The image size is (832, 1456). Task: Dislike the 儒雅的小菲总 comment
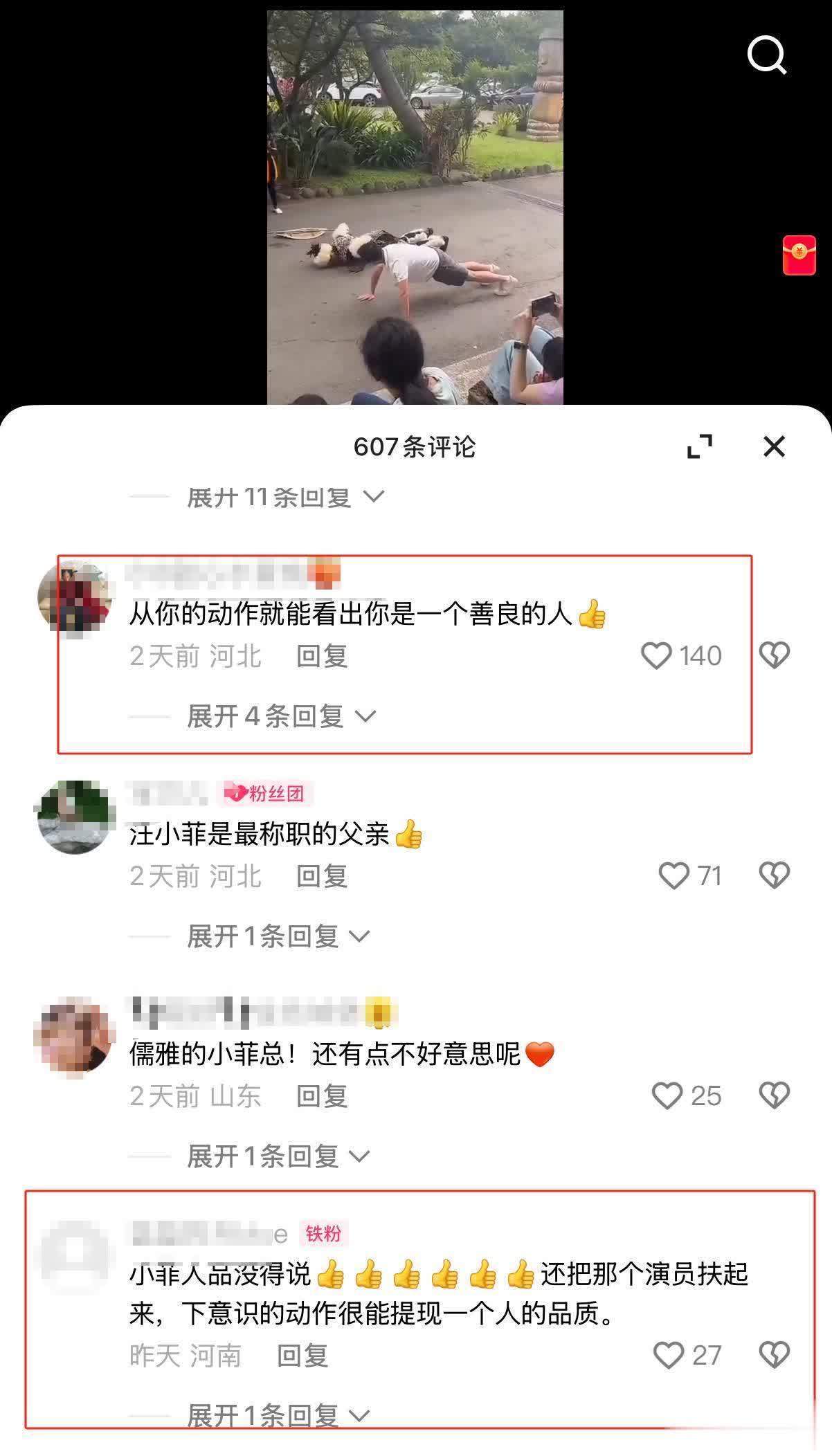click(774, 1096)
